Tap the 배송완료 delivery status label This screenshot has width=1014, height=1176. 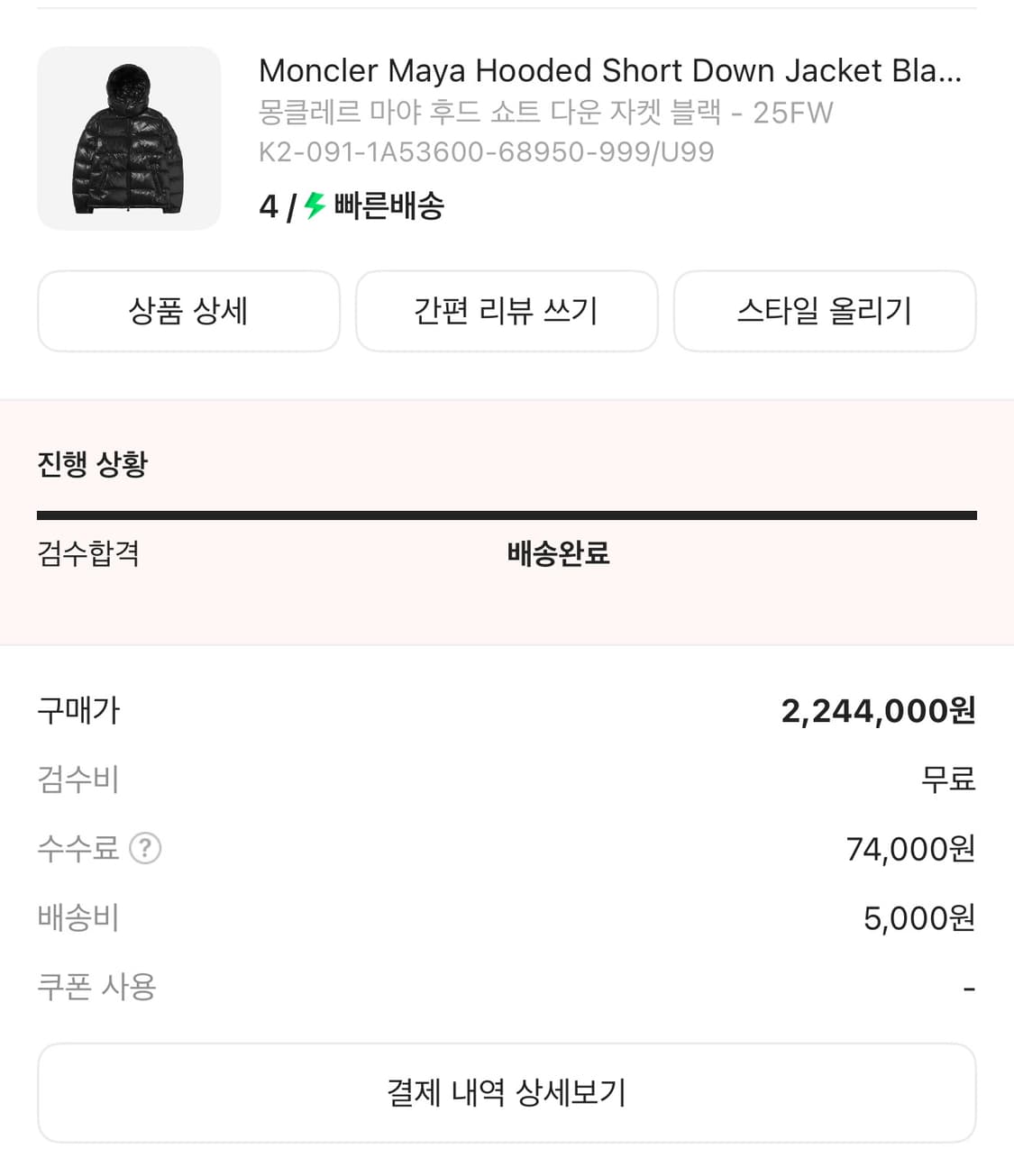[557, 556]
